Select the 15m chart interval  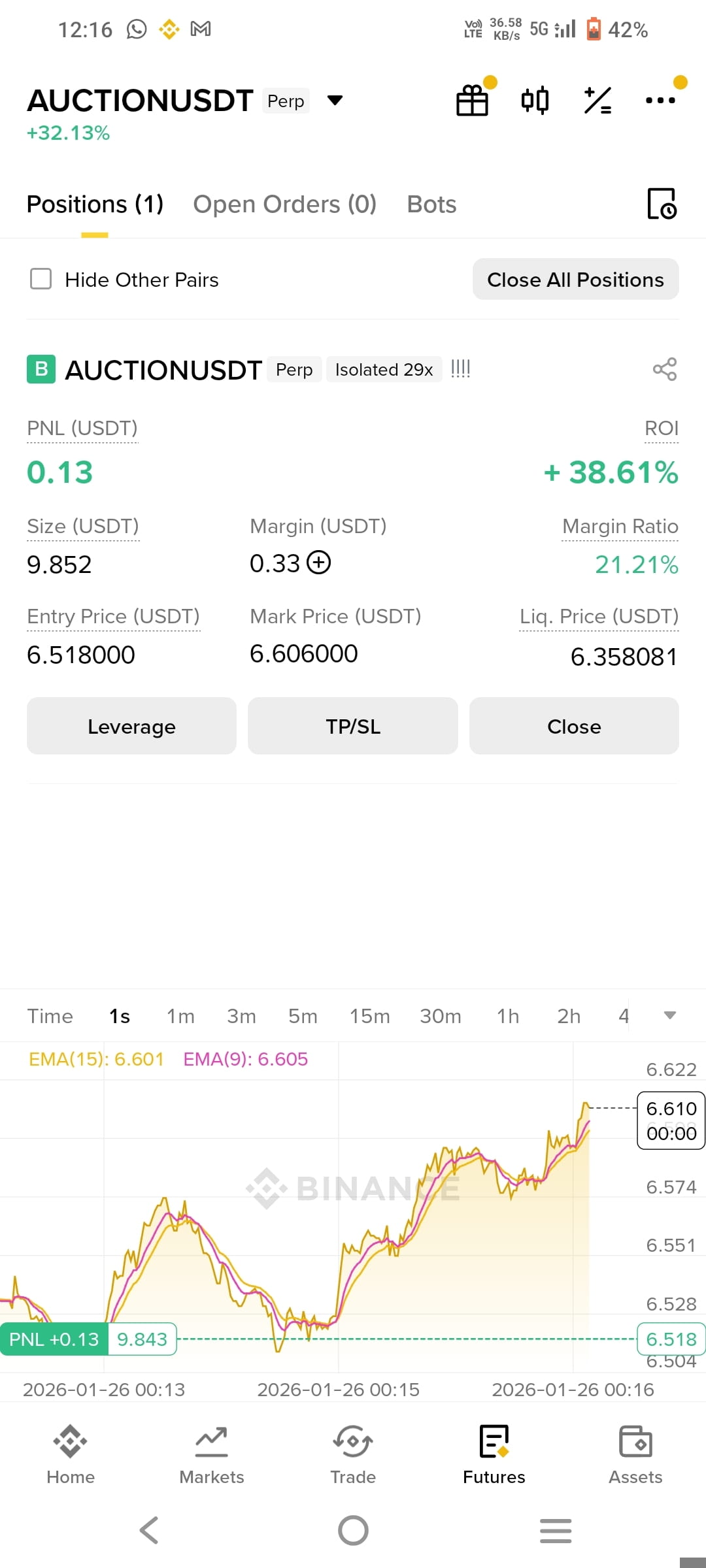point(369,1016)
